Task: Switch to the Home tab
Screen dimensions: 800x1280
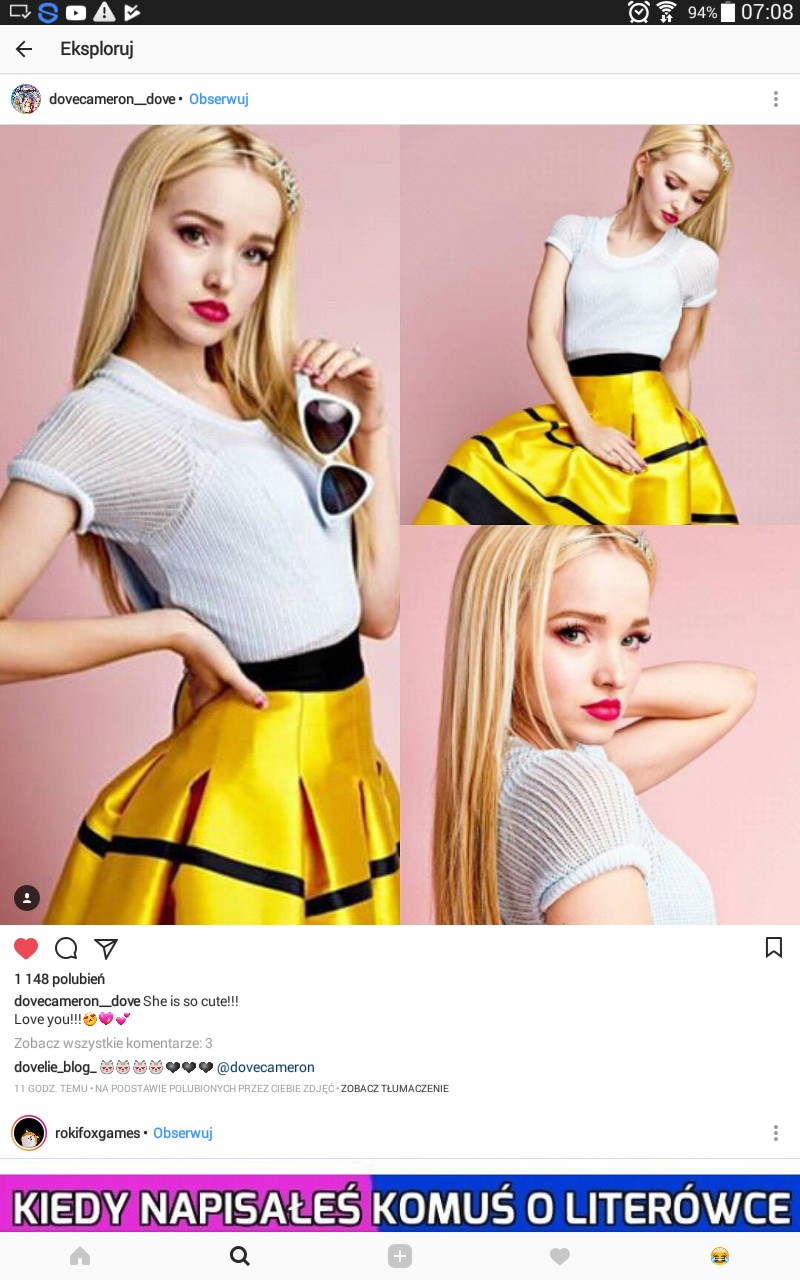Action: (x=80, y=1256)
